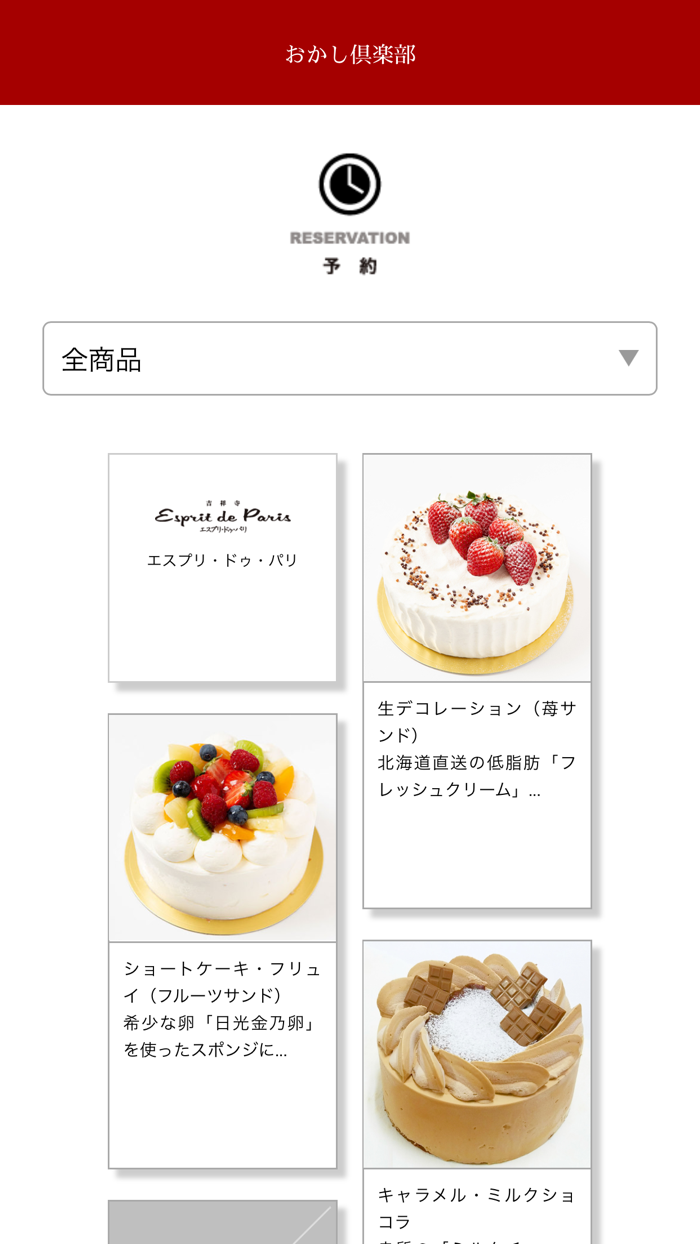The width and height of the screenshot is (700, 1244).
Task: Open ショートケーキ・フリュイ product card
Action: pos(222,940)
